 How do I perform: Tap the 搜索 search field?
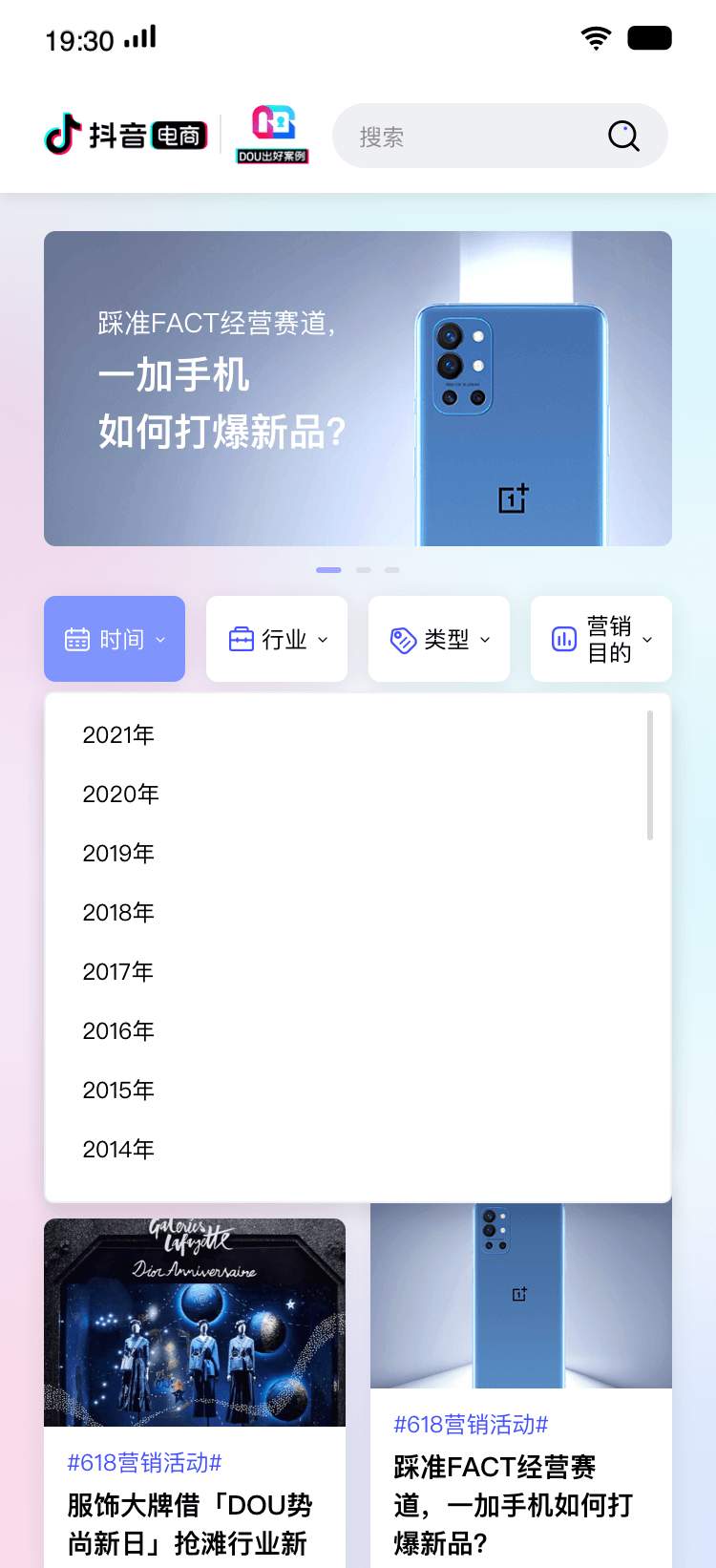468,137
